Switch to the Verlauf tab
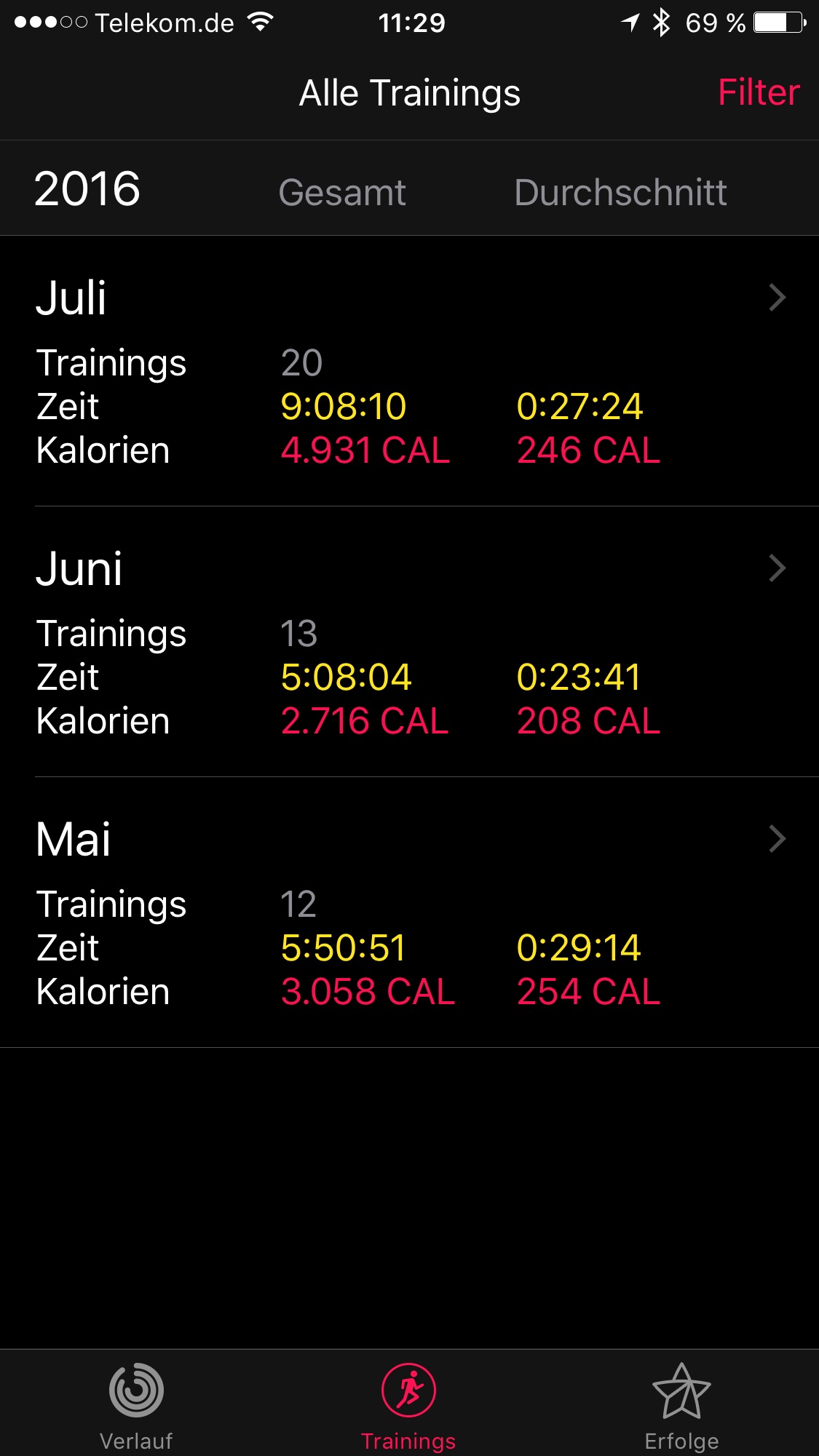This screenshot has height=1456, width=819. 136,1404
